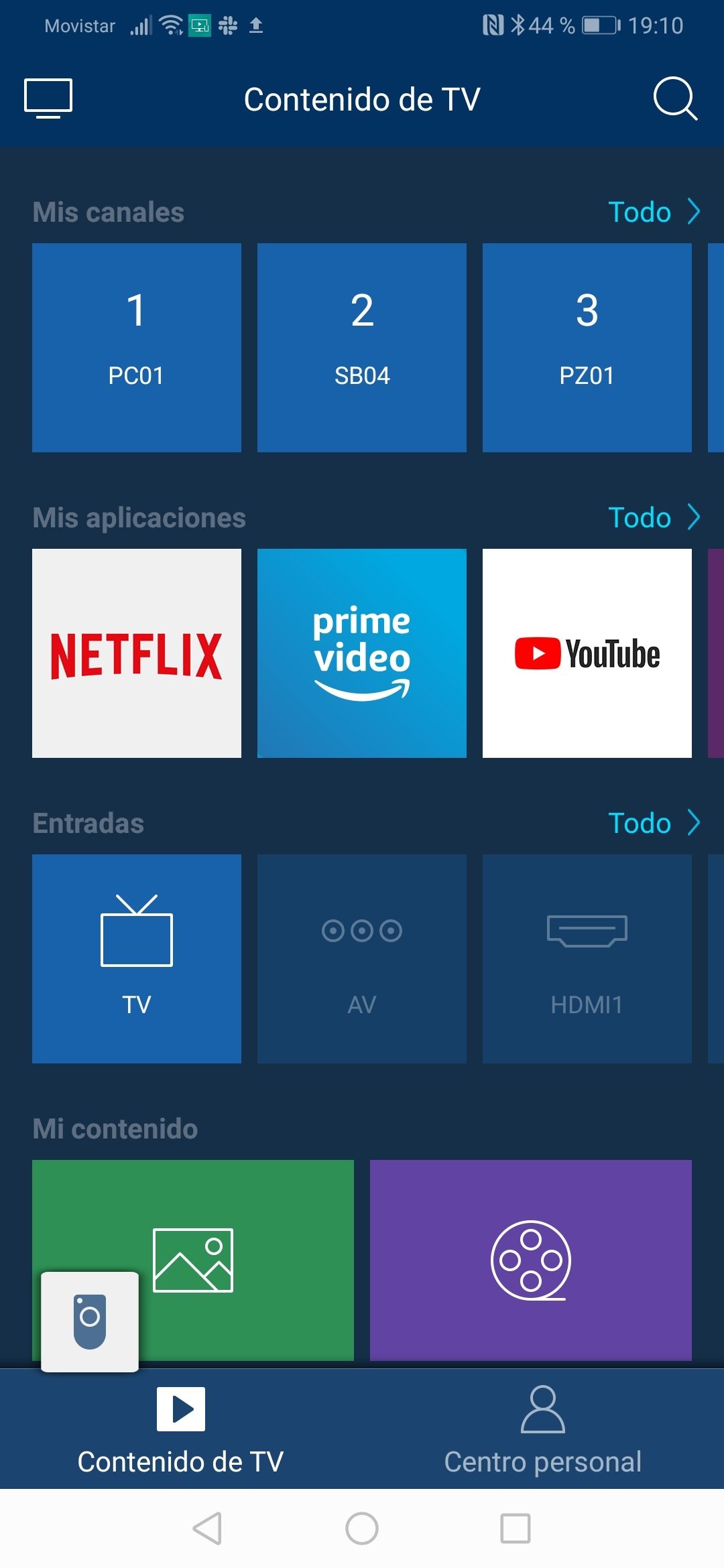Show all channels via Mis canales Todo
The height and width of the screenshot is (1568, 724).
654,212
